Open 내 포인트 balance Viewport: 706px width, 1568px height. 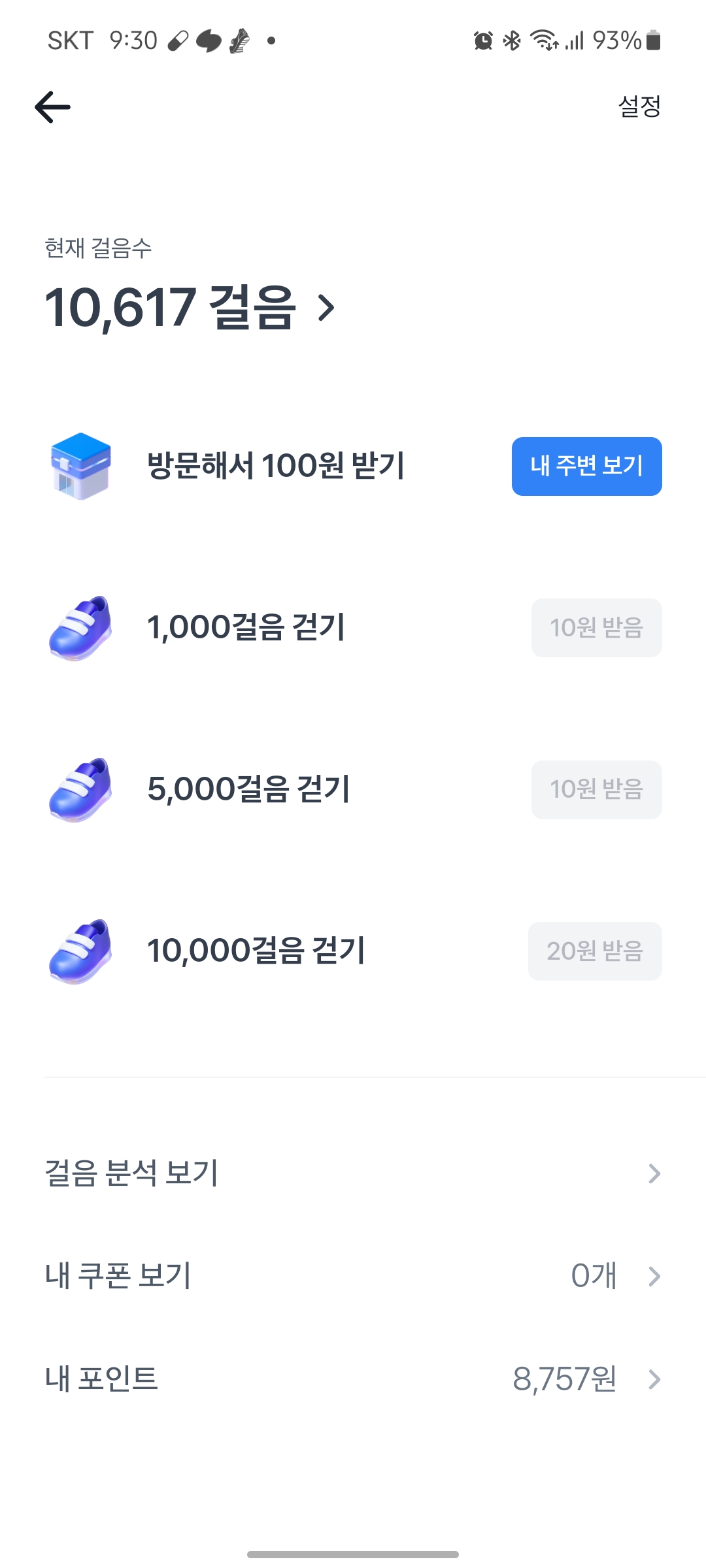pyautogui.click(x=353, y=1379)
